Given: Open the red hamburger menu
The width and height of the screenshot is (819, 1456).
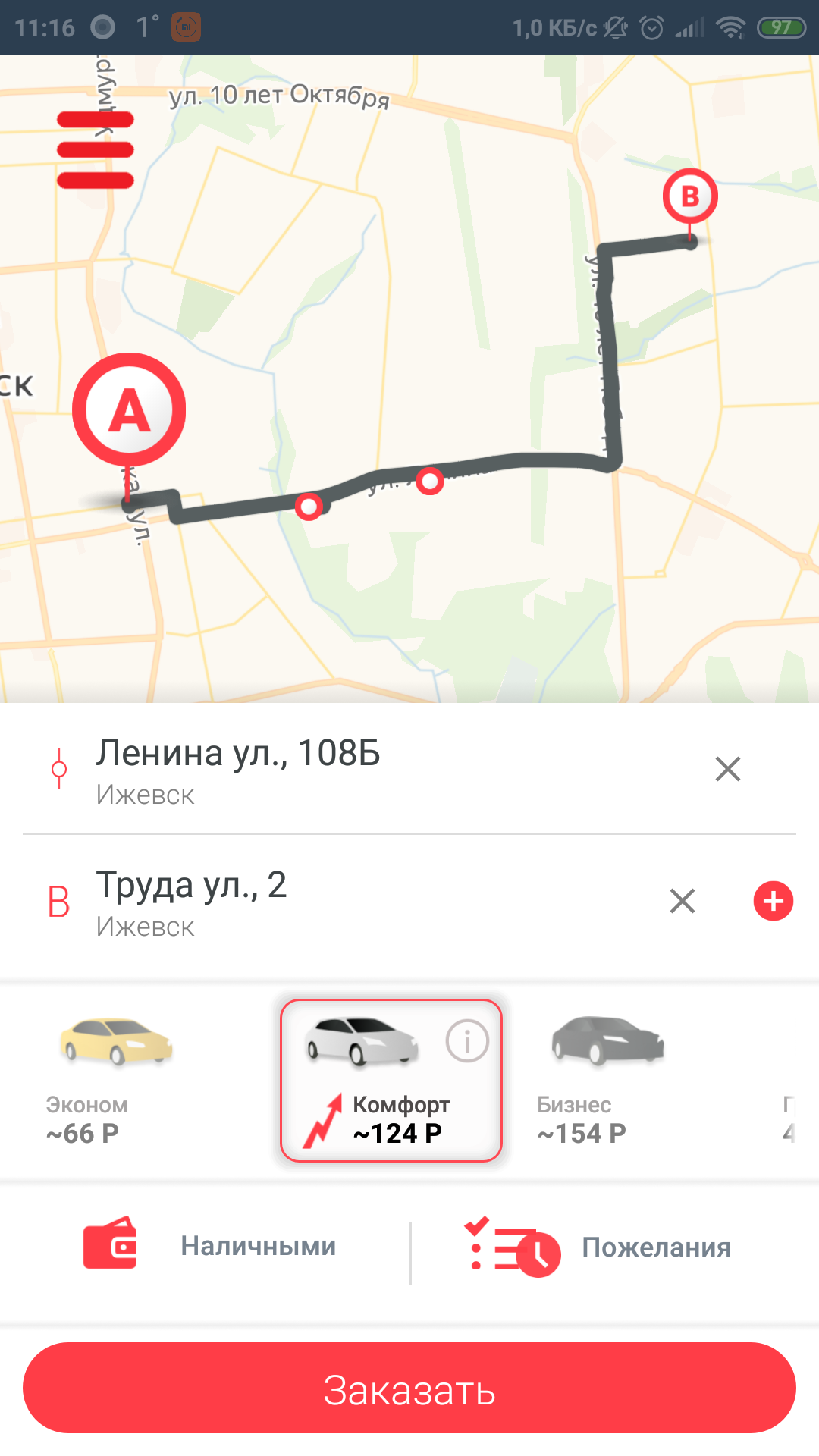Looking at the screenshot, I should coord(96,150).
